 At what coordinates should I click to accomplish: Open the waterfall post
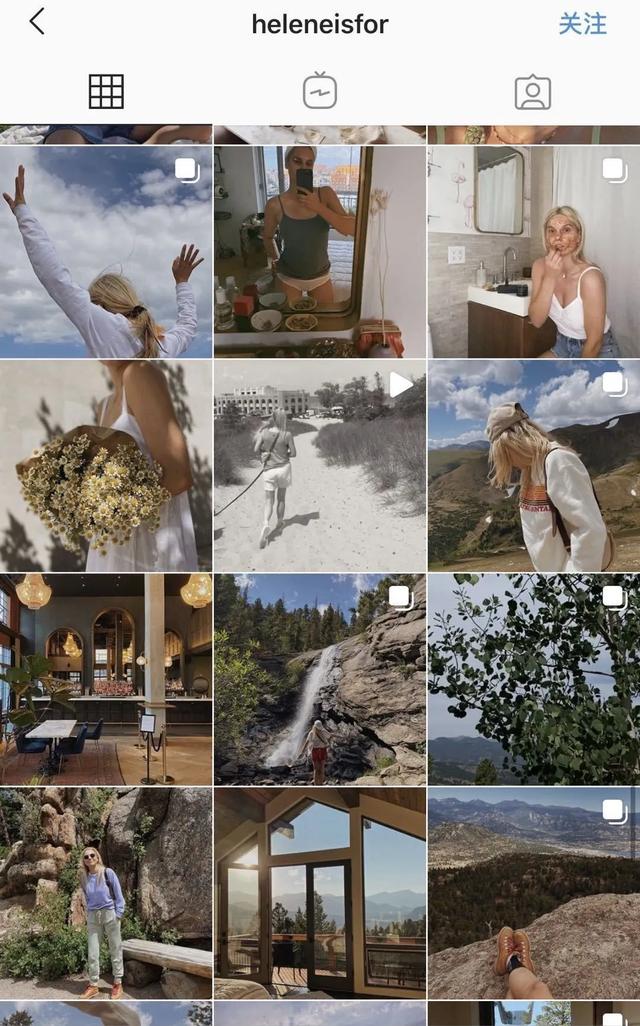pyautogui.click(x=320, y=679)
